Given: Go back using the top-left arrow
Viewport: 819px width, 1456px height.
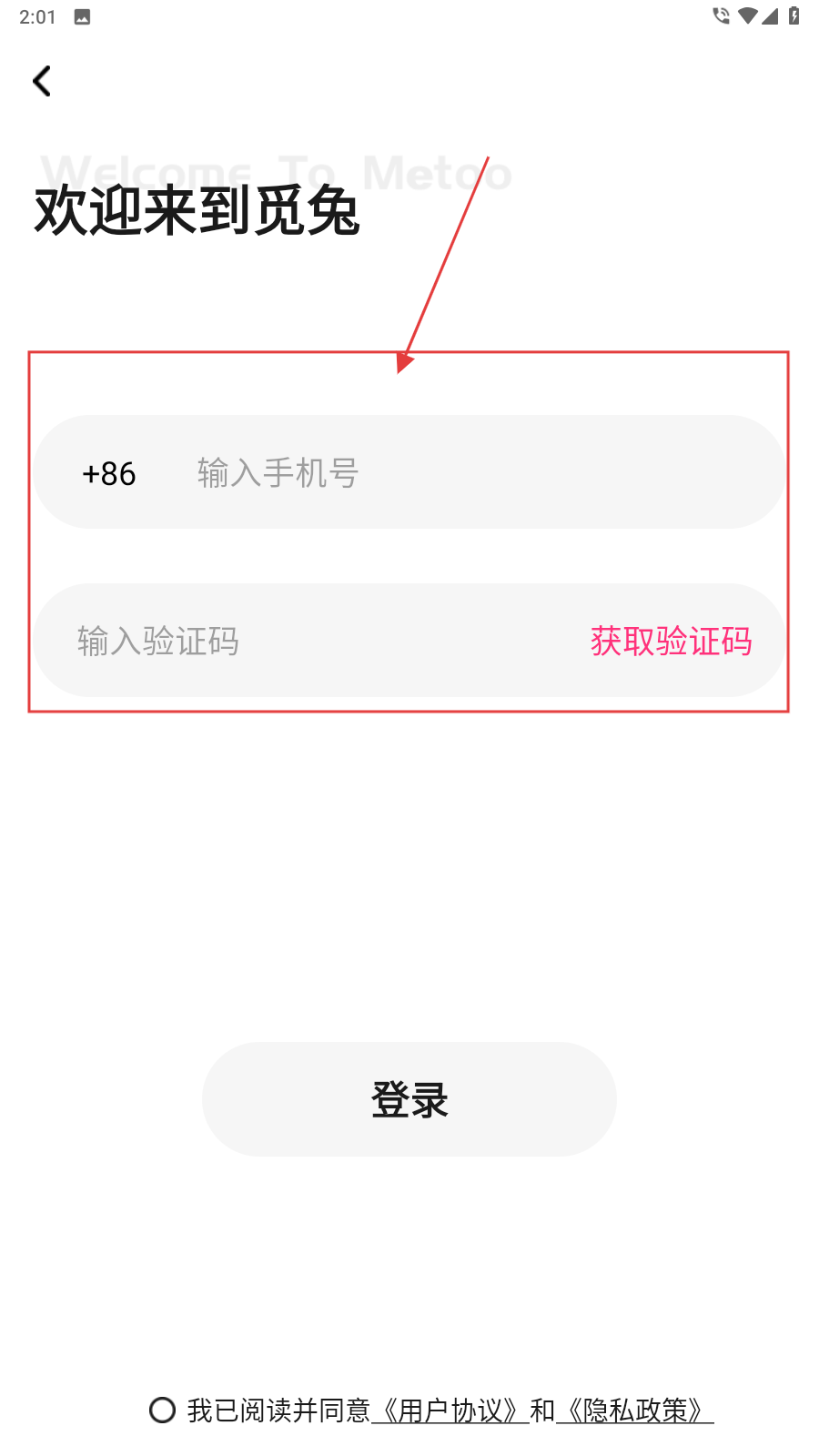Looking at the screenshot, I should (42, 81).
